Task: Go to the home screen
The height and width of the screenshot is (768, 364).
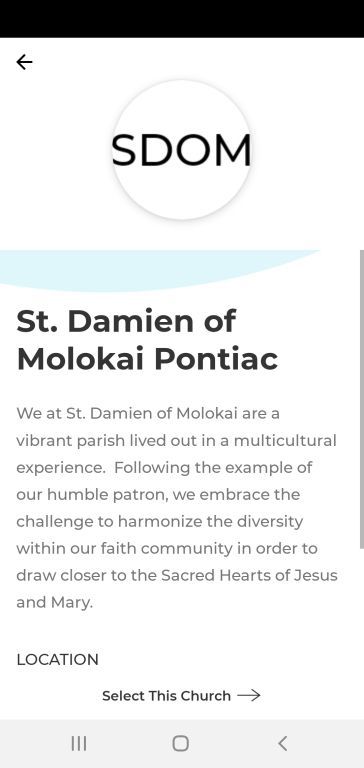Action: 180,744
